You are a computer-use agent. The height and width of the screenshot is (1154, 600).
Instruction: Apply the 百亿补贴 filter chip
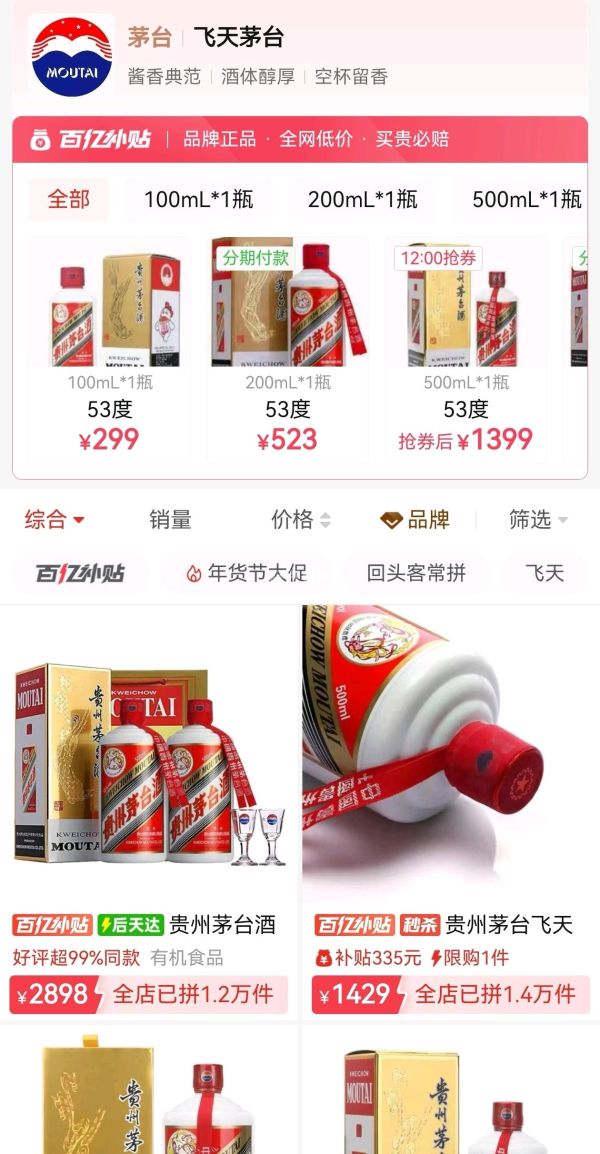pyautogui.click(x=80, y=573)
